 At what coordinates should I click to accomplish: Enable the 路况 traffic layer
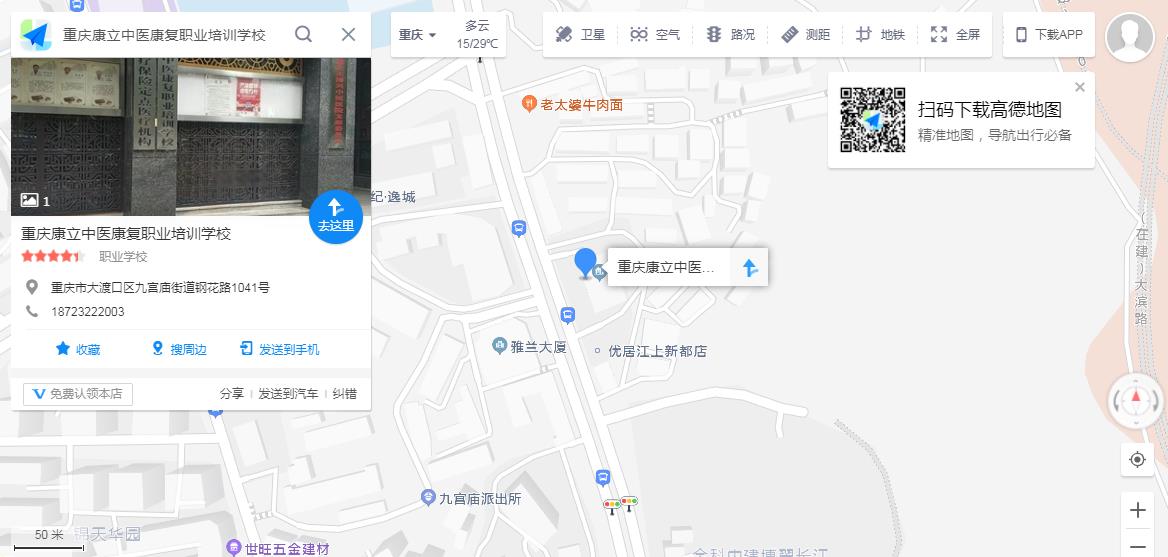pyautogui.click(x=730, y=34)
